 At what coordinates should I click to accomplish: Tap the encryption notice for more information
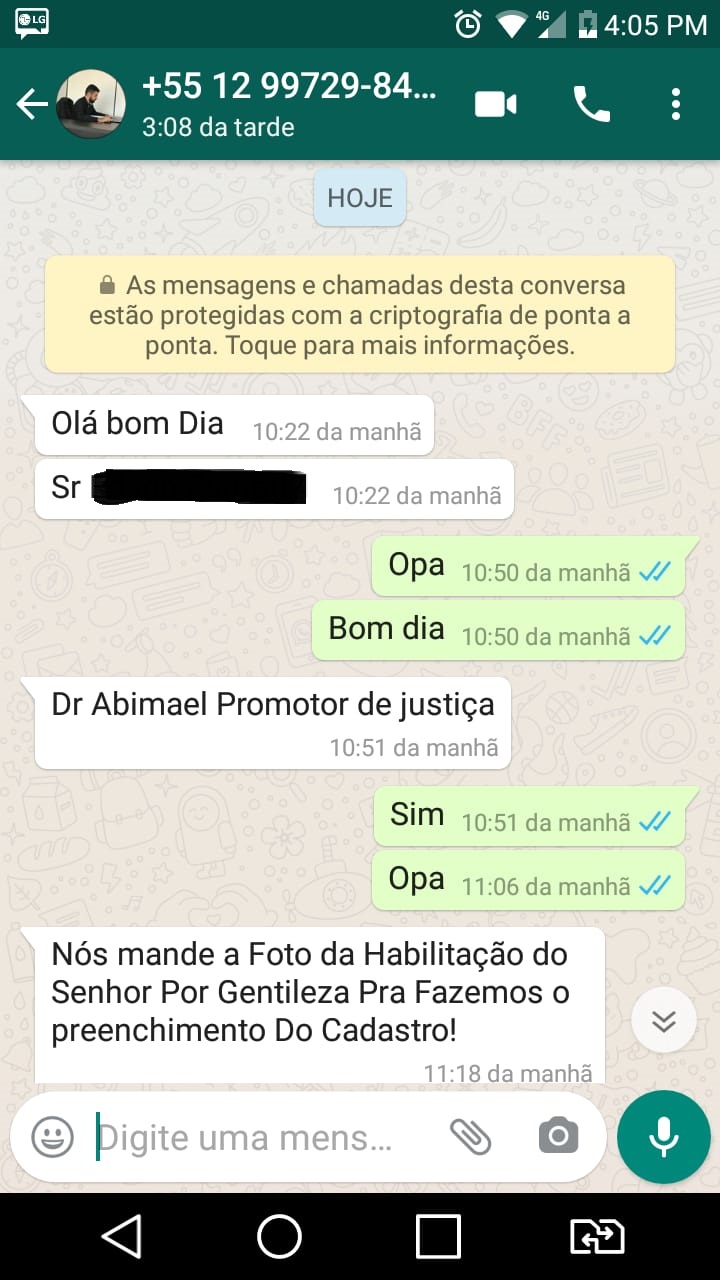click(360, 315)
